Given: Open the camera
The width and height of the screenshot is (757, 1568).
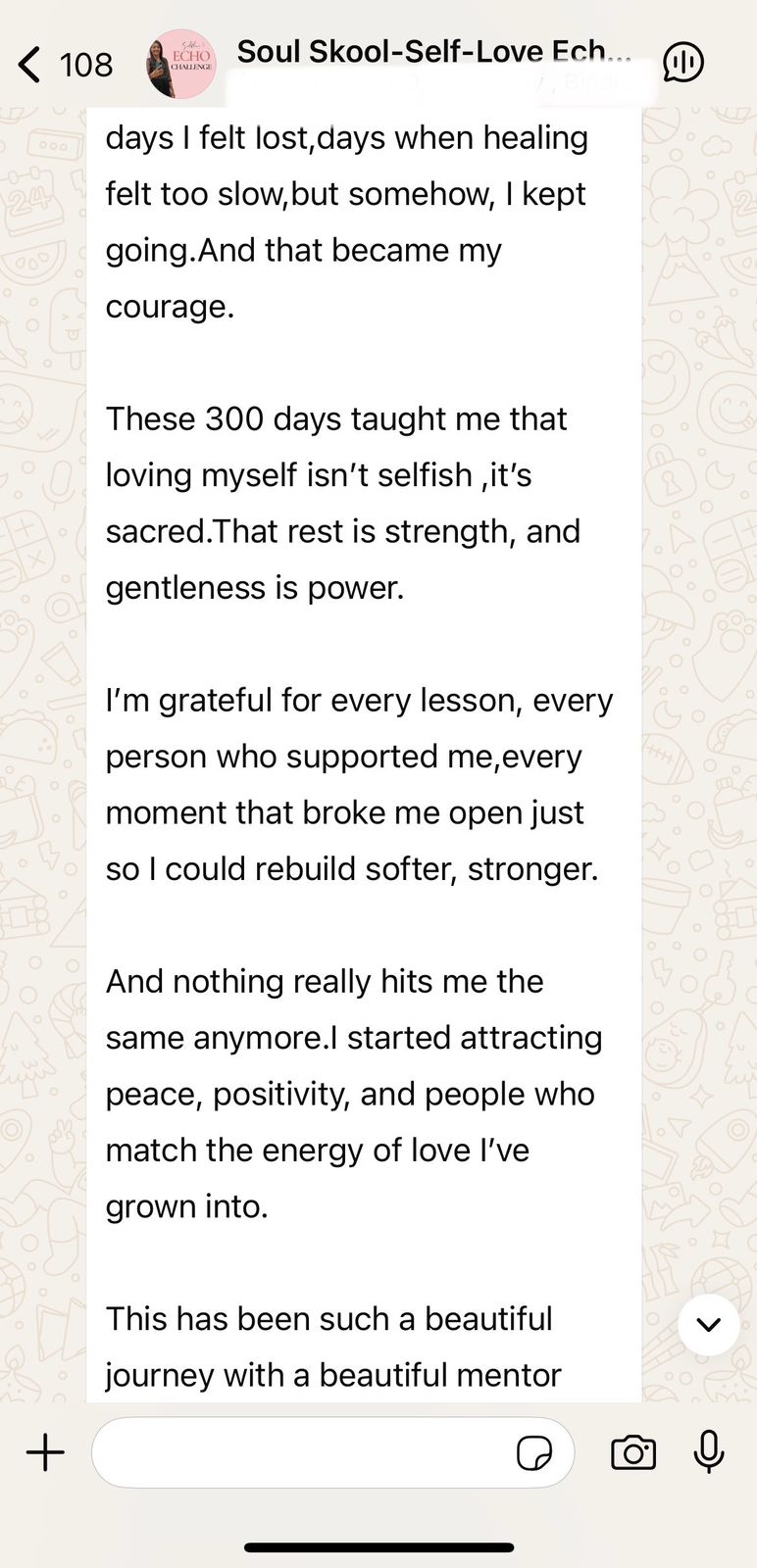Looking at the screenshot, I should point(633,1452).
